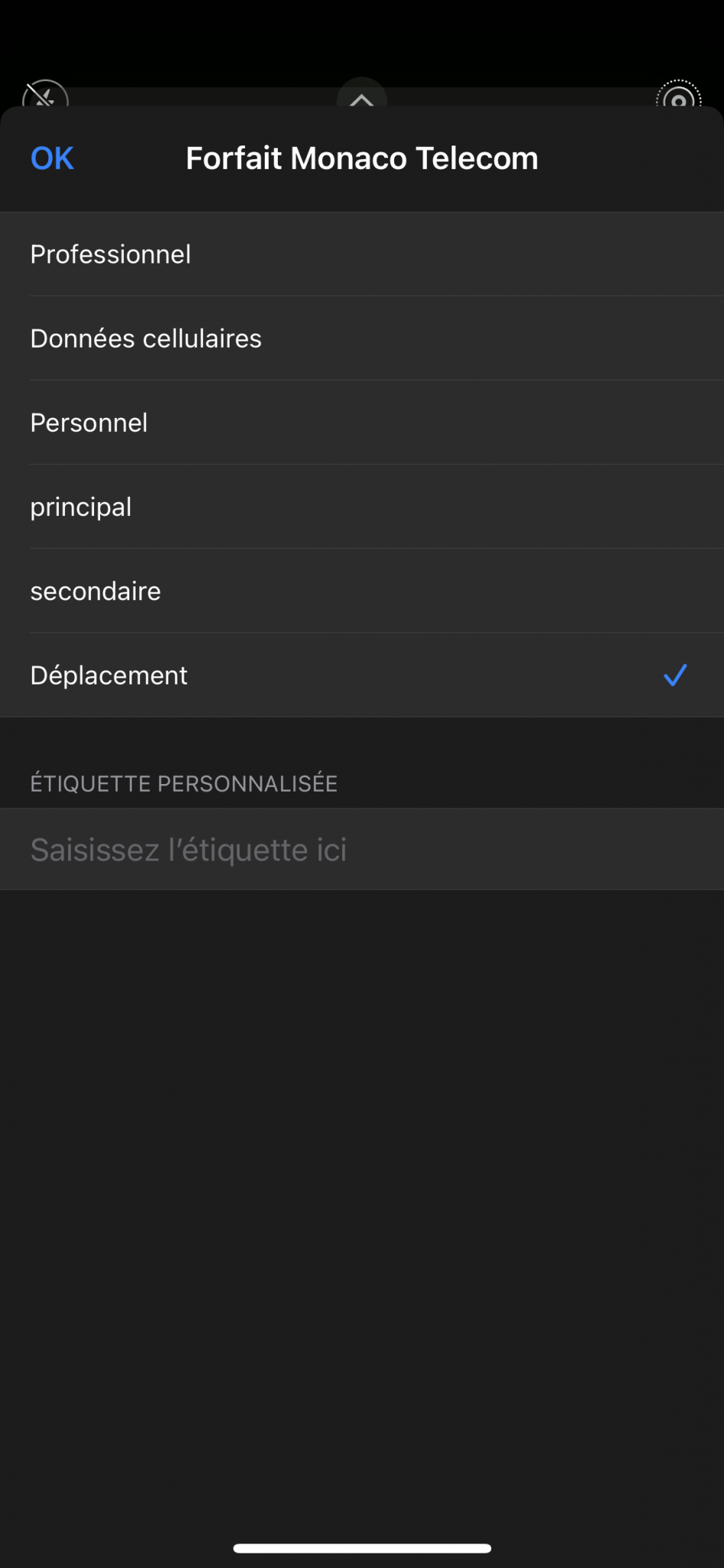Pick principal as the label
The width and height of the screenshot is (724, 1568).
[81, 506]
